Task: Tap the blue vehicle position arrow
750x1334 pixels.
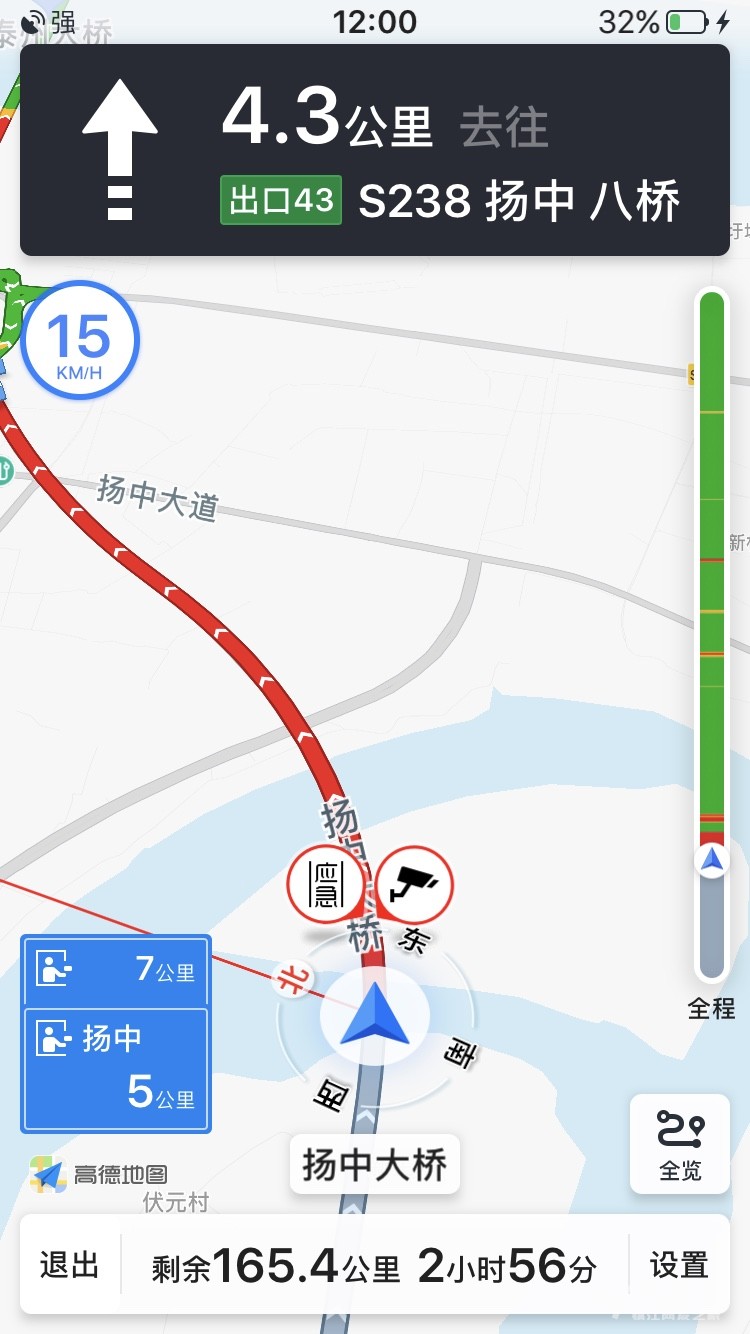Action: pos(375,1015)
